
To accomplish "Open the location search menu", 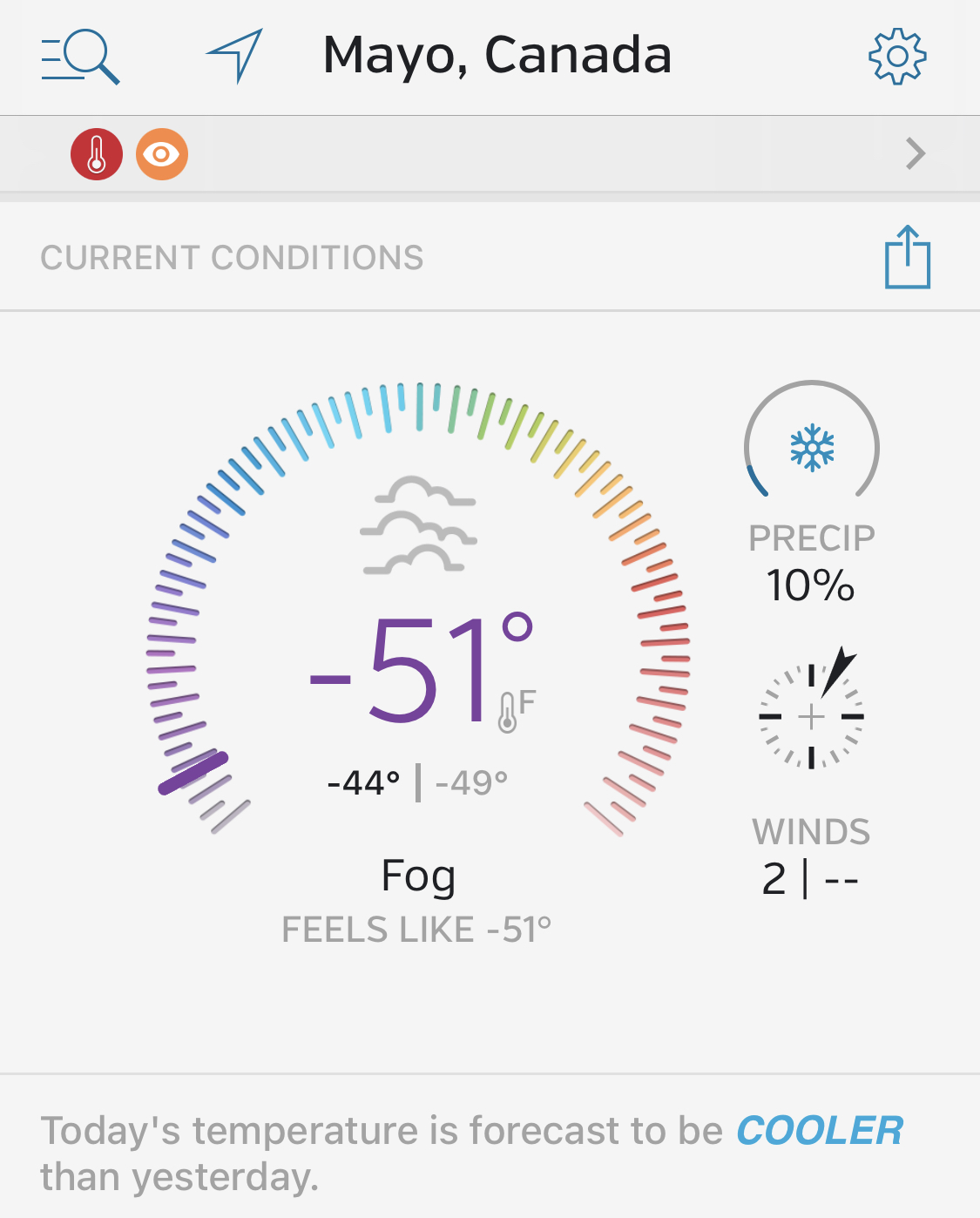I will (x=80, y=57).
